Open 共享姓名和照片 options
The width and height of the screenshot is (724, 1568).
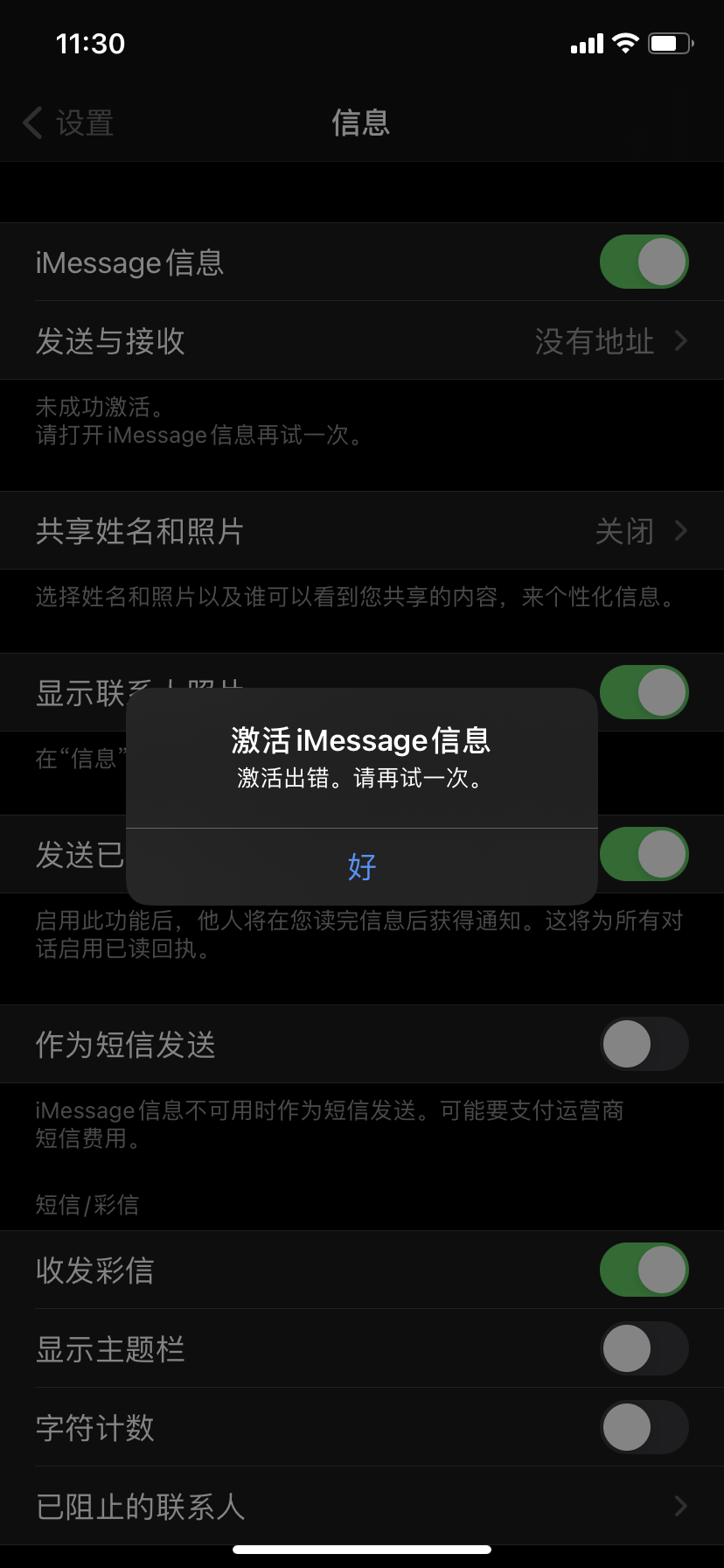tap(362, 530)
